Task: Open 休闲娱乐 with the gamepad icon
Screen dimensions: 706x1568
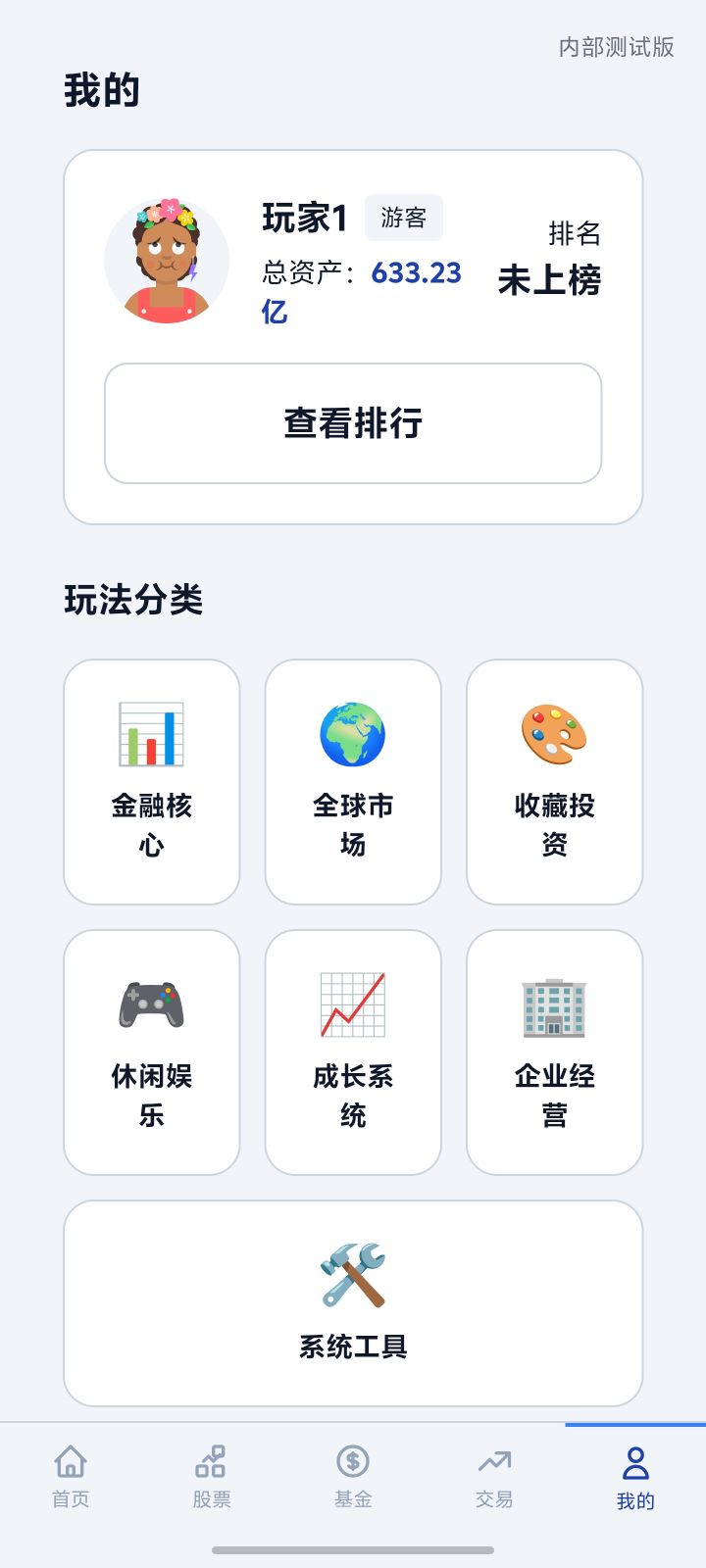Action: (150, 1004)
